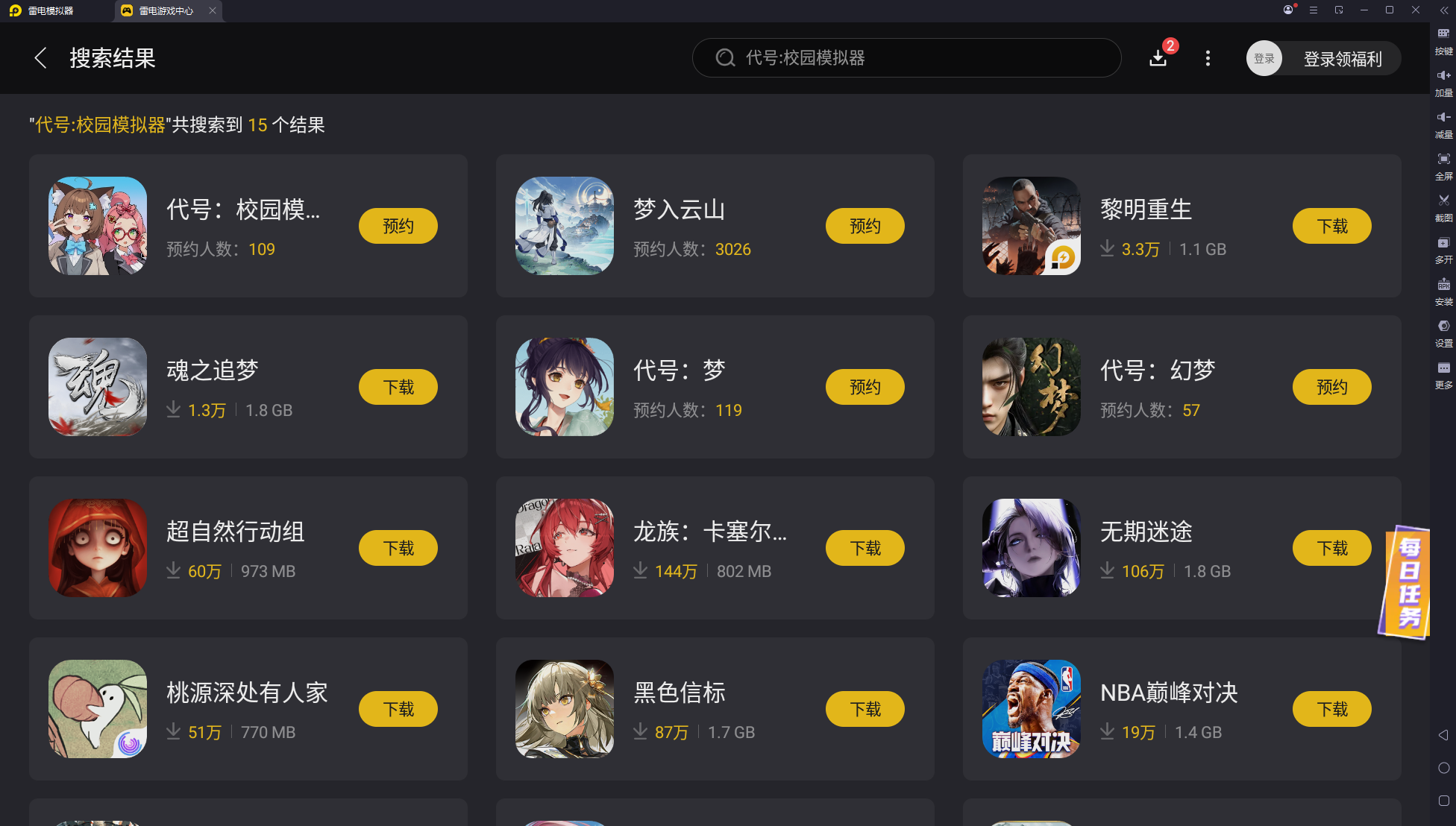Tap 登录领福利 to log in
Viewport: 1456px width, 826px height.
coord(1341,59)
